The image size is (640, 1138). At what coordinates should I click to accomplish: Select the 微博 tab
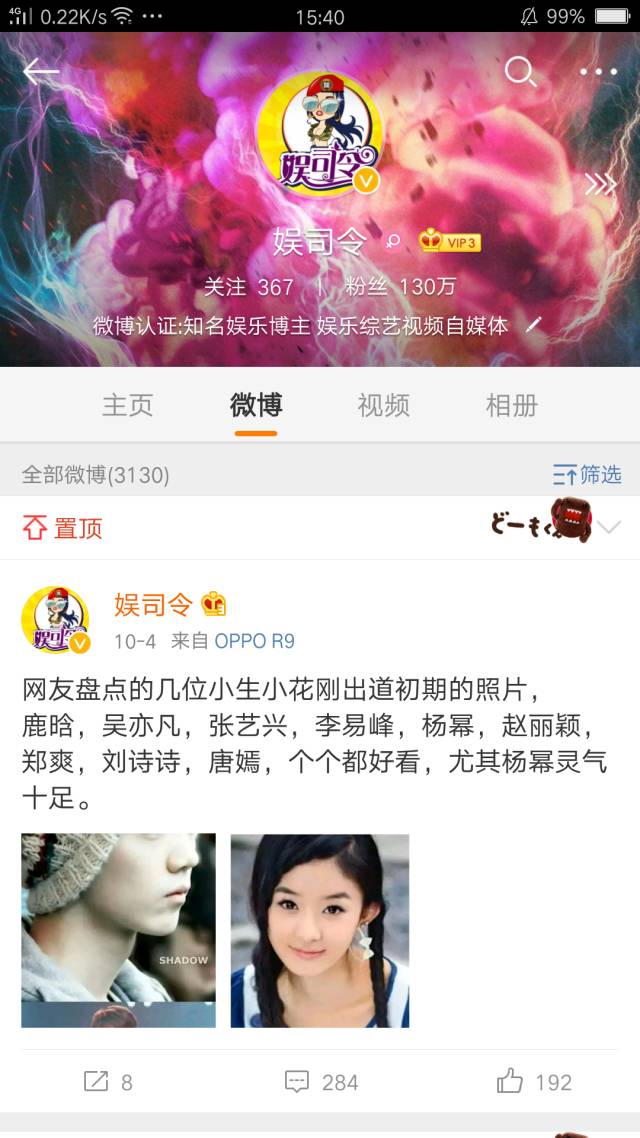[256, 405]
